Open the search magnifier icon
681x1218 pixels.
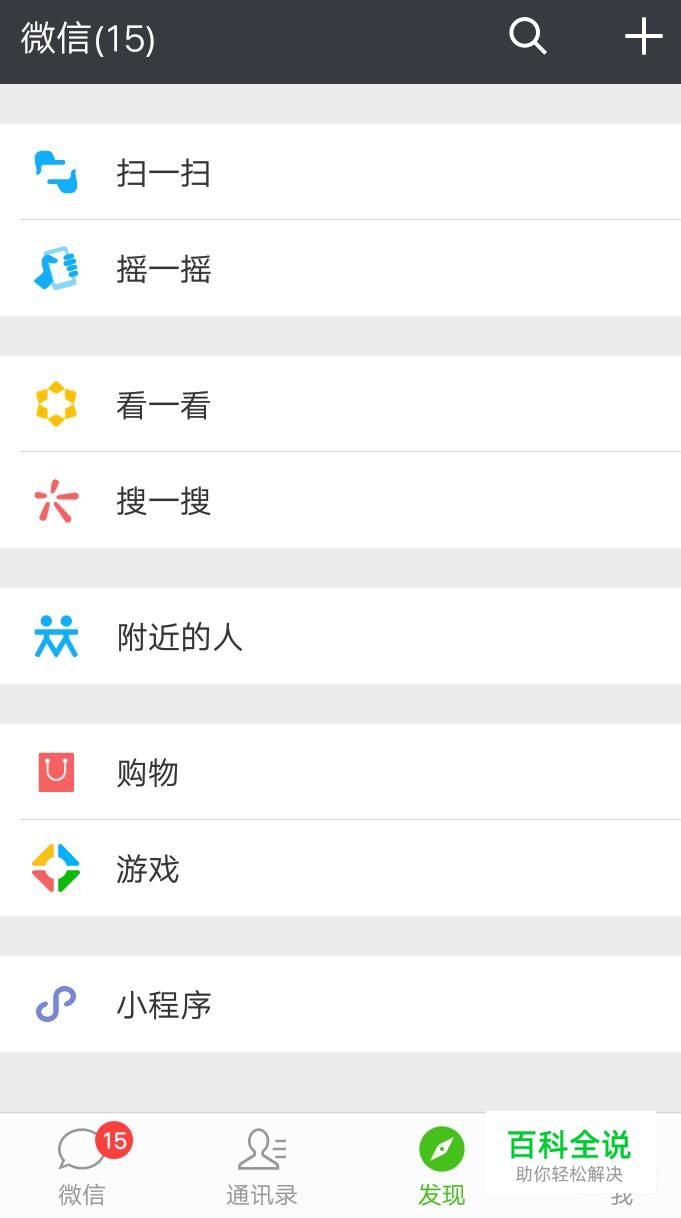click(527, 37)
